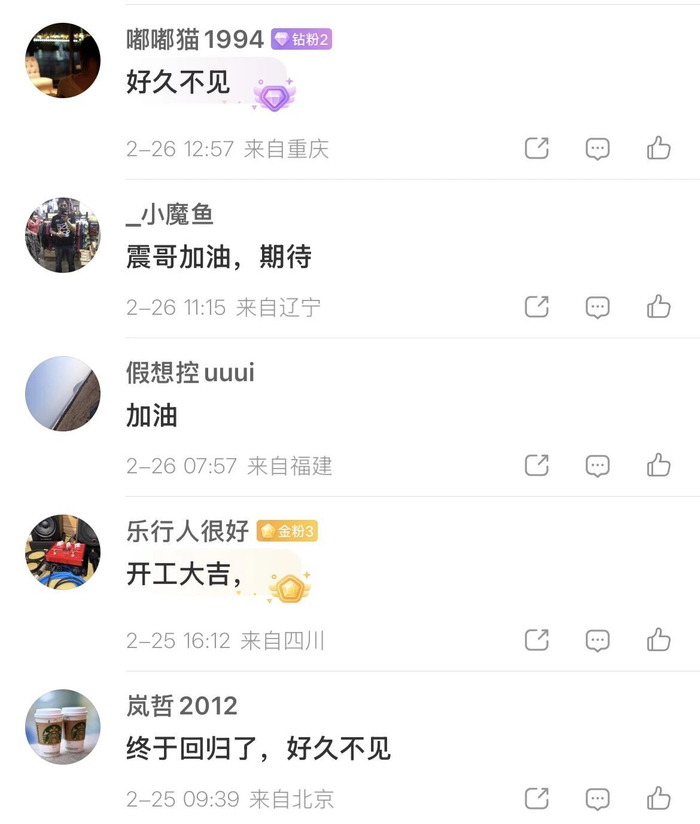
Task: Open _小魔鱼's profile avatar
Action: (62, 234)
